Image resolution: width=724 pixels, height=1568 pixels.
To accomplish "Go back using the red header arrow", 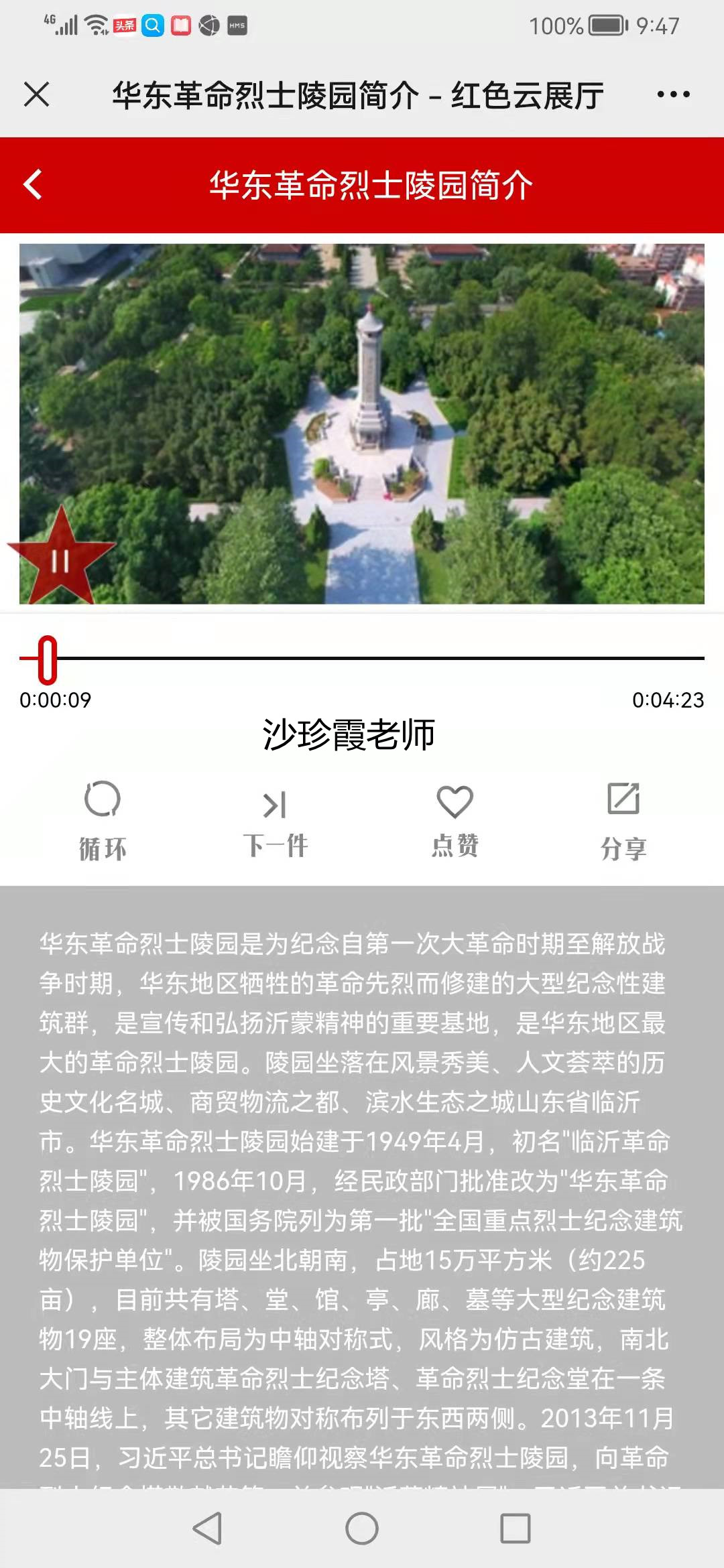I will [33, 185].
